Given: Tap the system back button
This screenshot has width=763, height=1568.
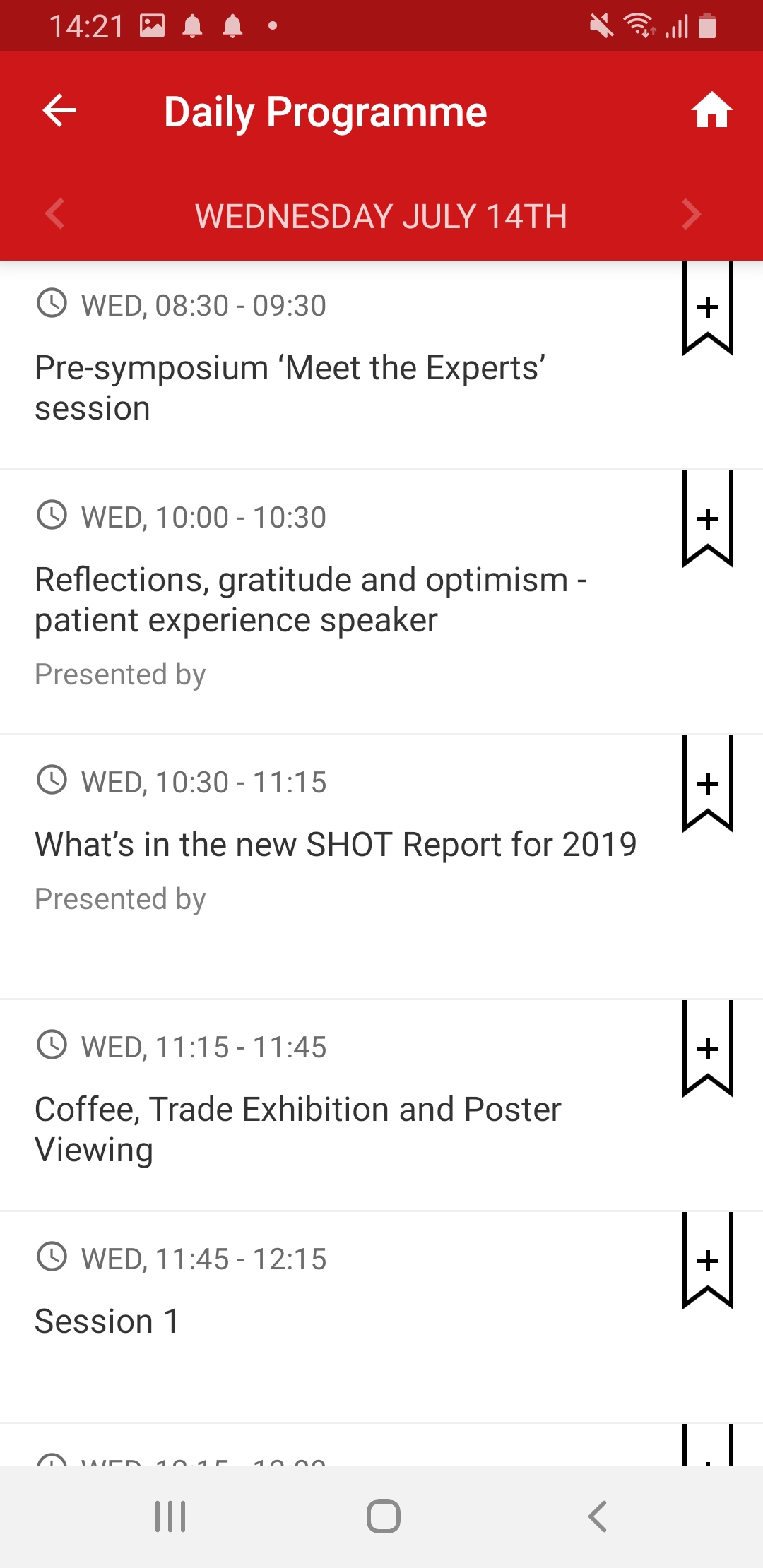Looking at the screenshot, I should 597,1516.
